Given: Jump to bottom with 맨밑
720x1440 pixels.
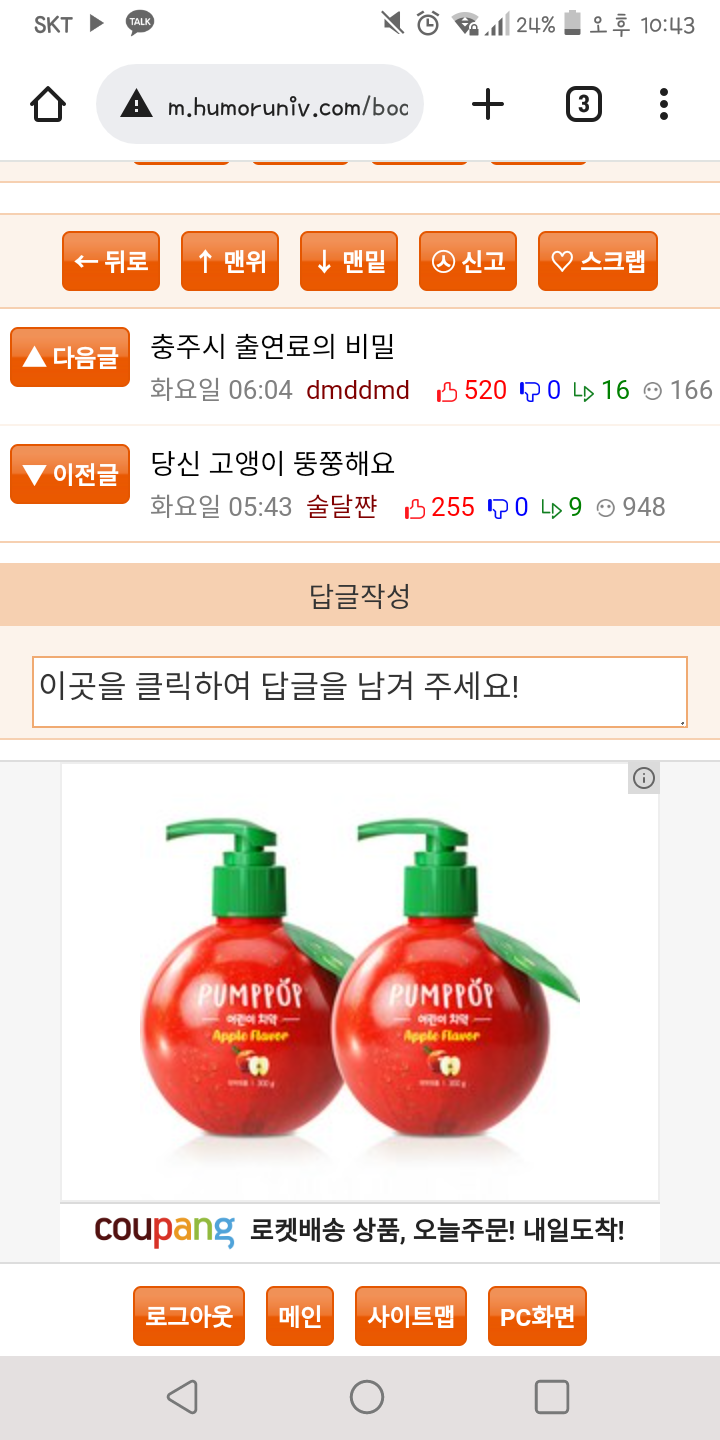Looking at the screenshot, I should (349, 261).
